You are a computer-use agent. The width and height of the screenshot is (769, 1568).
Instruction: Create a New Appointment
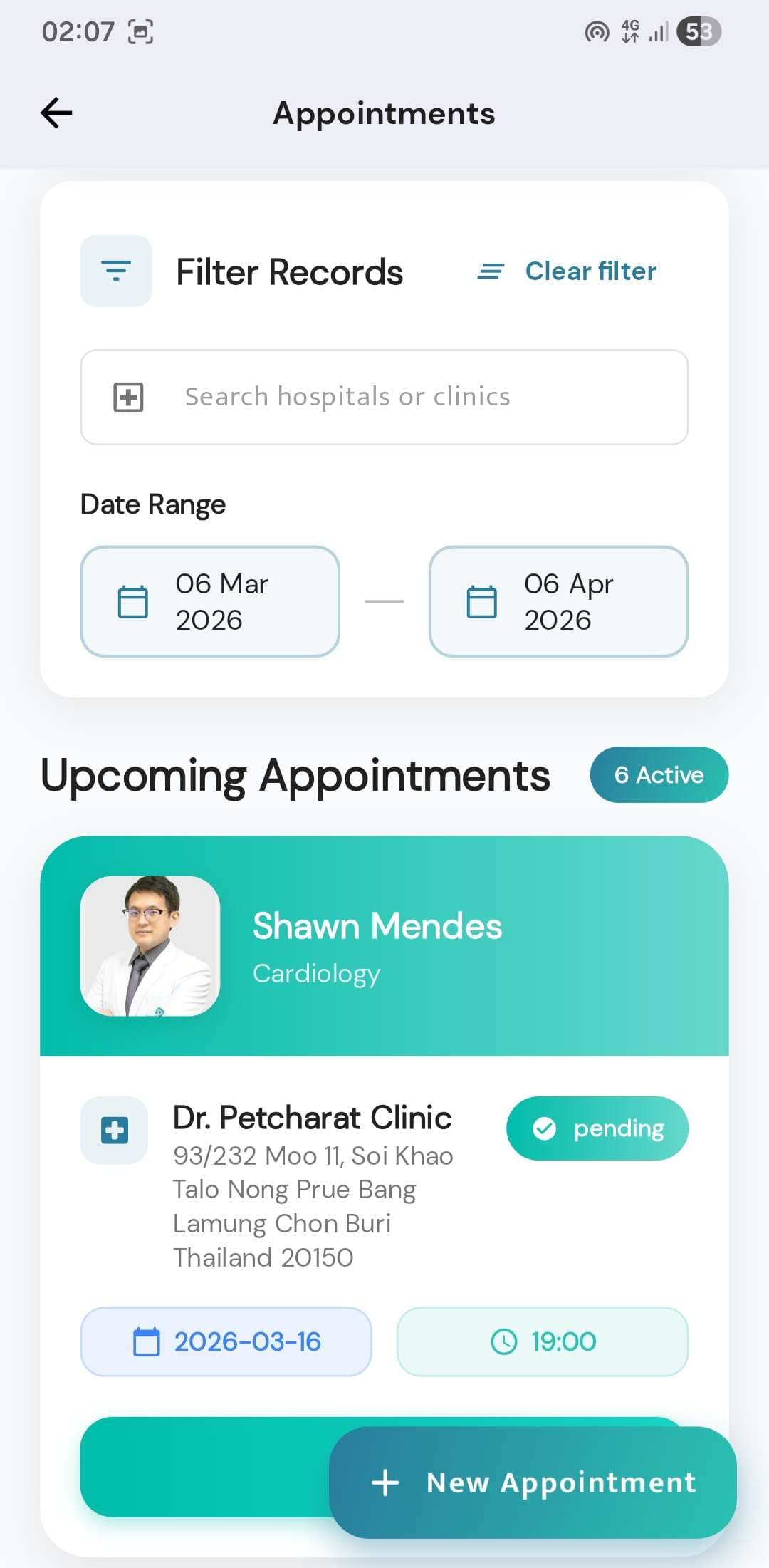pyautogui.click(x=533, y=1483)
